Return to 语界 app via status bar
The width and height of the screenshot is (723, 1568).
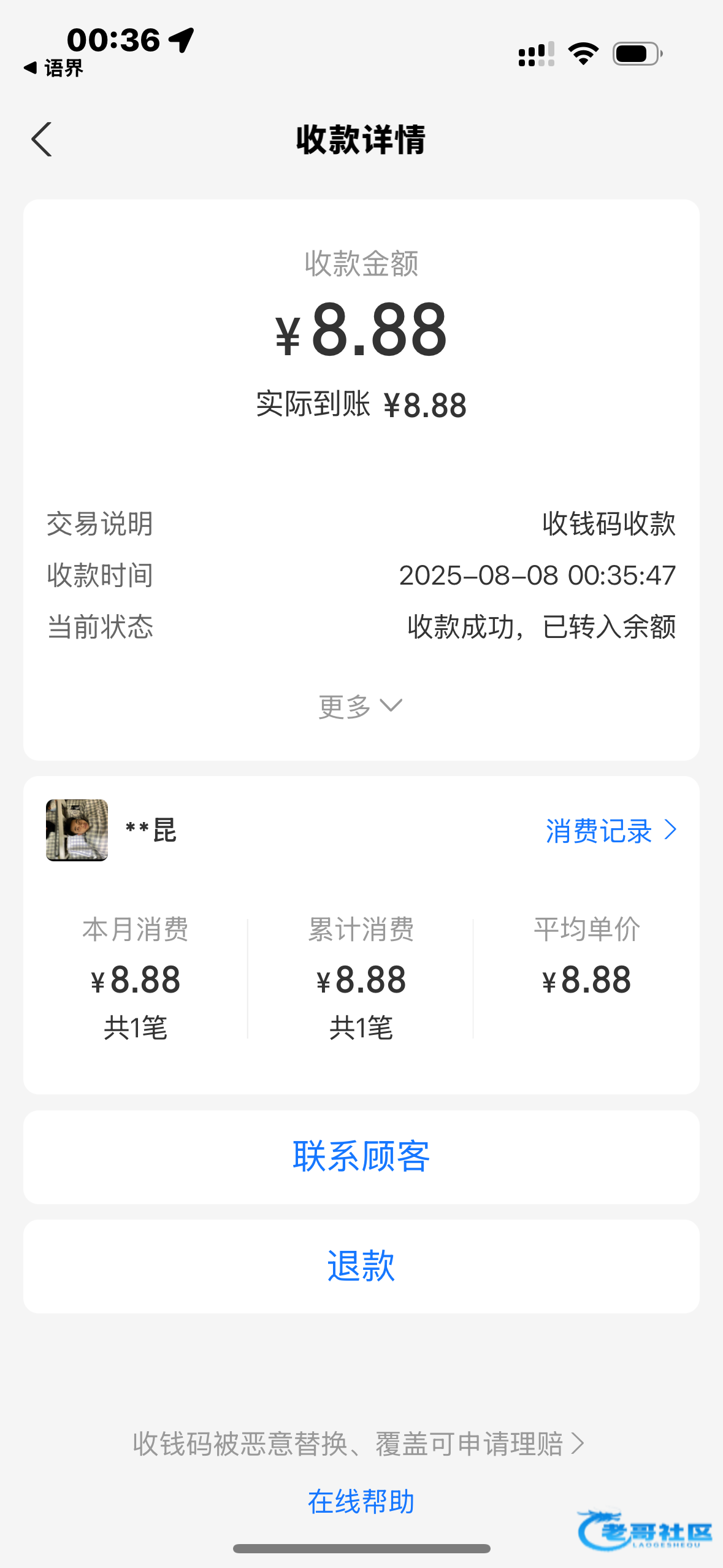54,68
